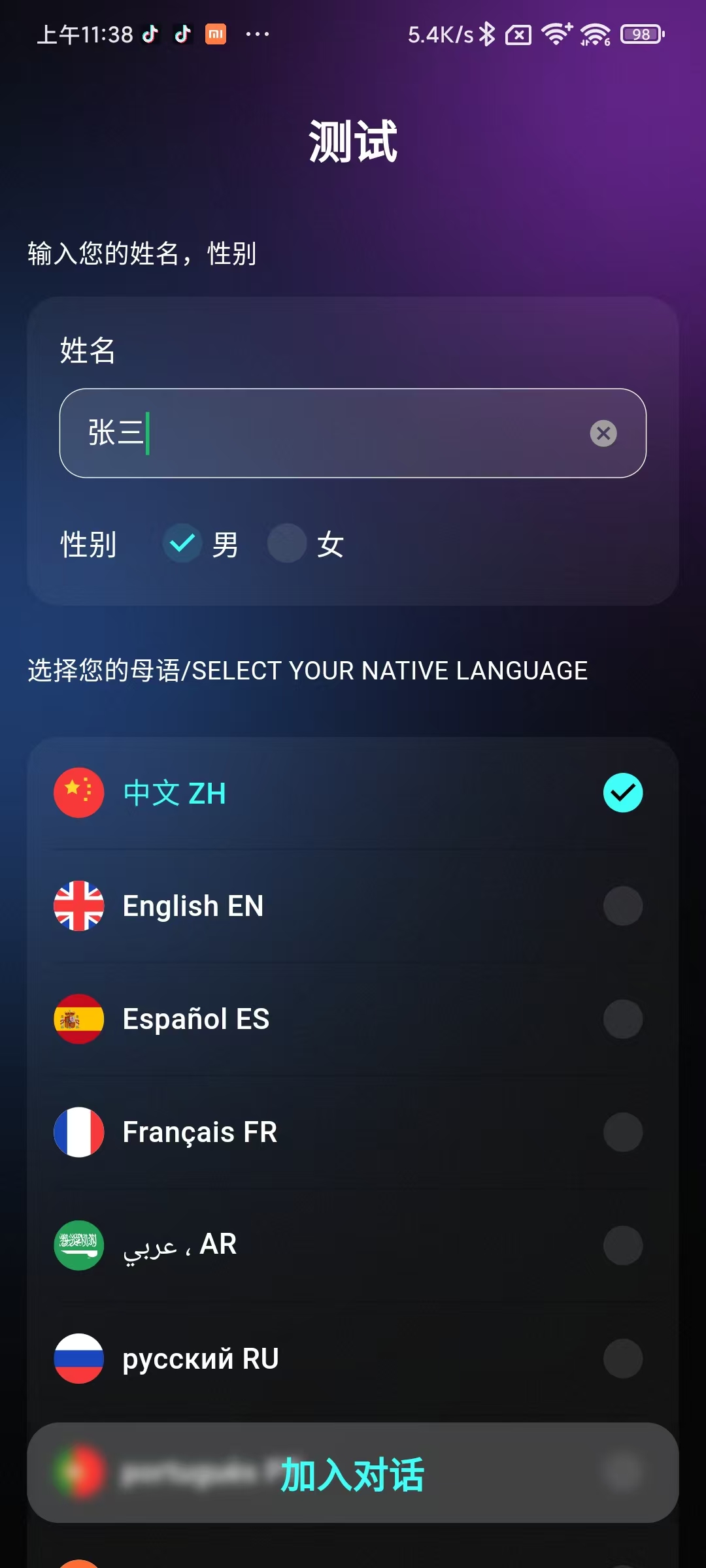Select 女 as gender
The width and height of the screenshot is (706, 1568).
[x=287, y=543]
